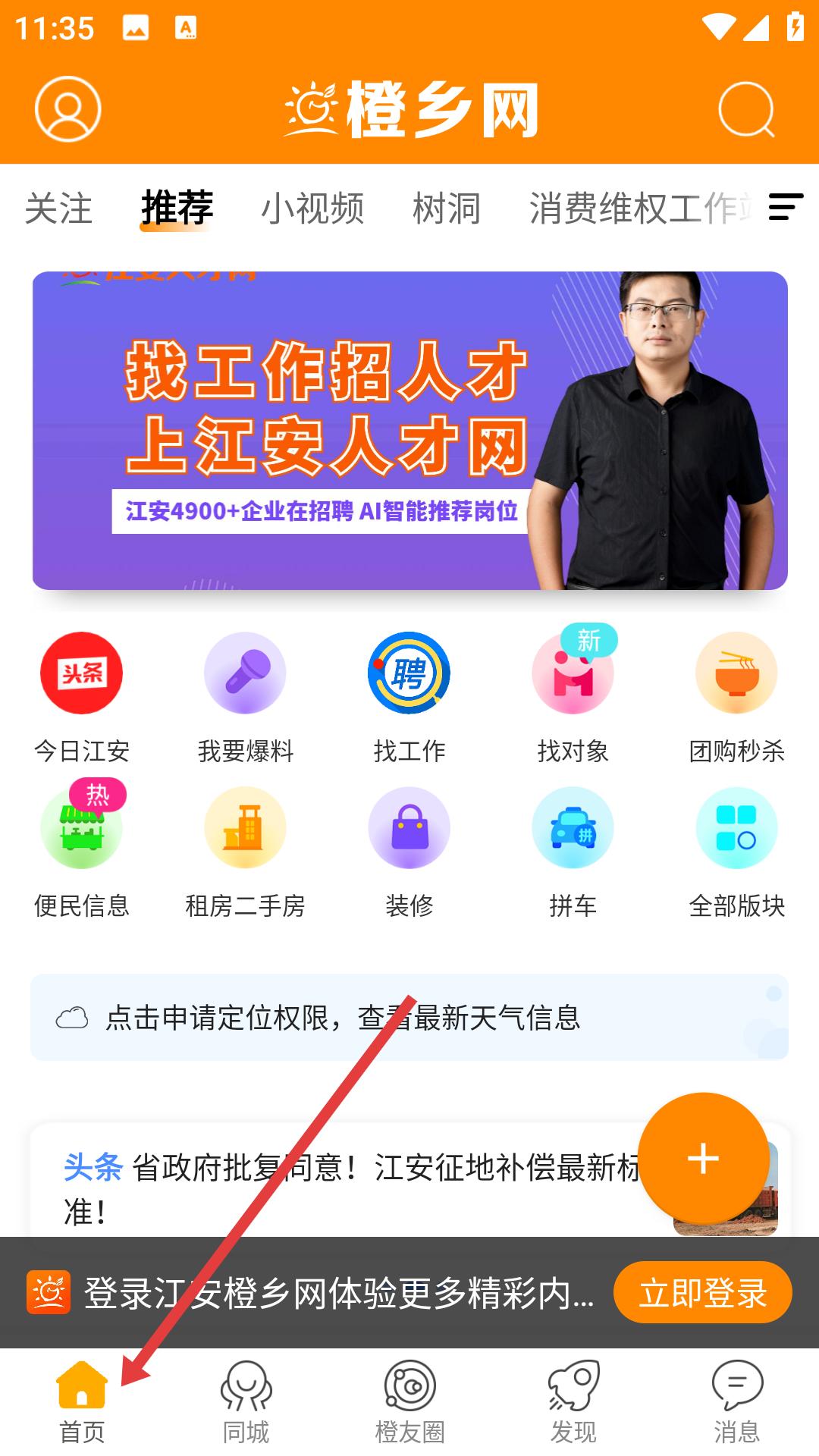Viewport: 819px width, 1456px height.
Task: Open the search icon
Action: tap(746, 110)
